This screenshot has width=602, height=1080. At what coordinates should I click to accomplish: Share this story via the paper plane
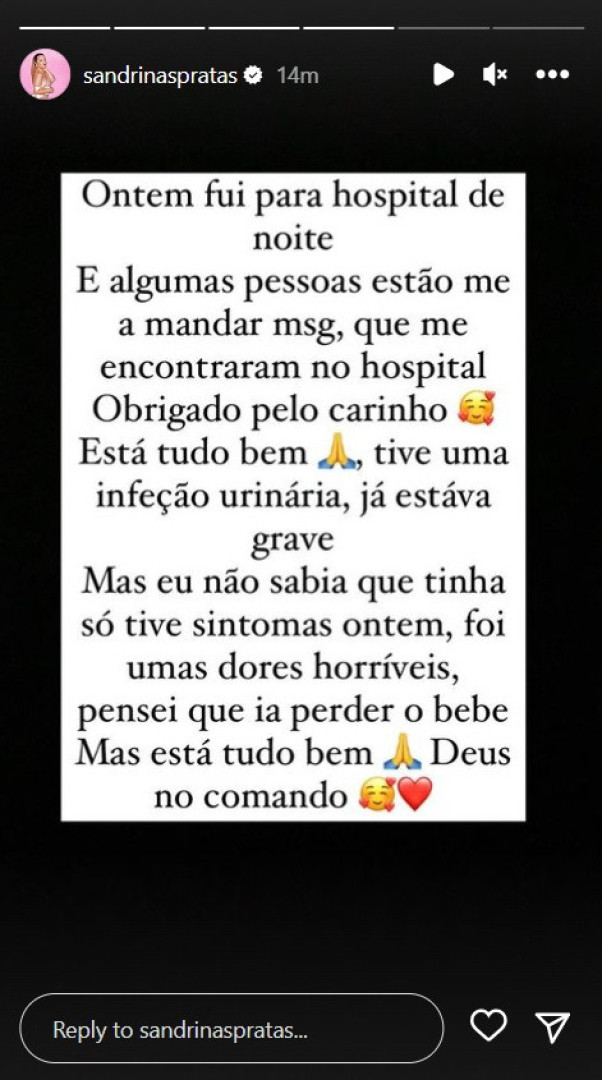(x=552, y=1027)
